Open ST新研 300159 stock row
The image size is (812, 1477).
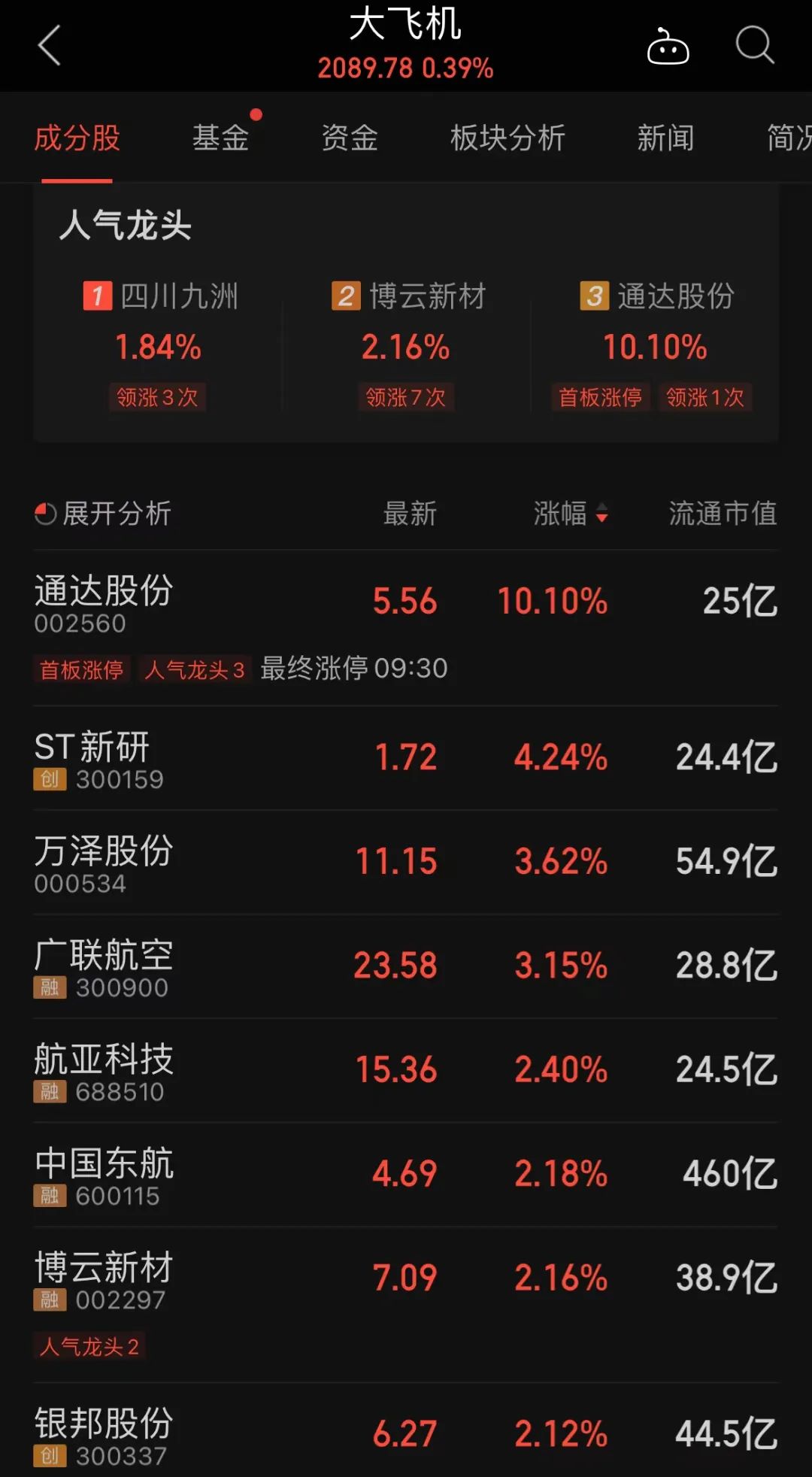point(405,758)
